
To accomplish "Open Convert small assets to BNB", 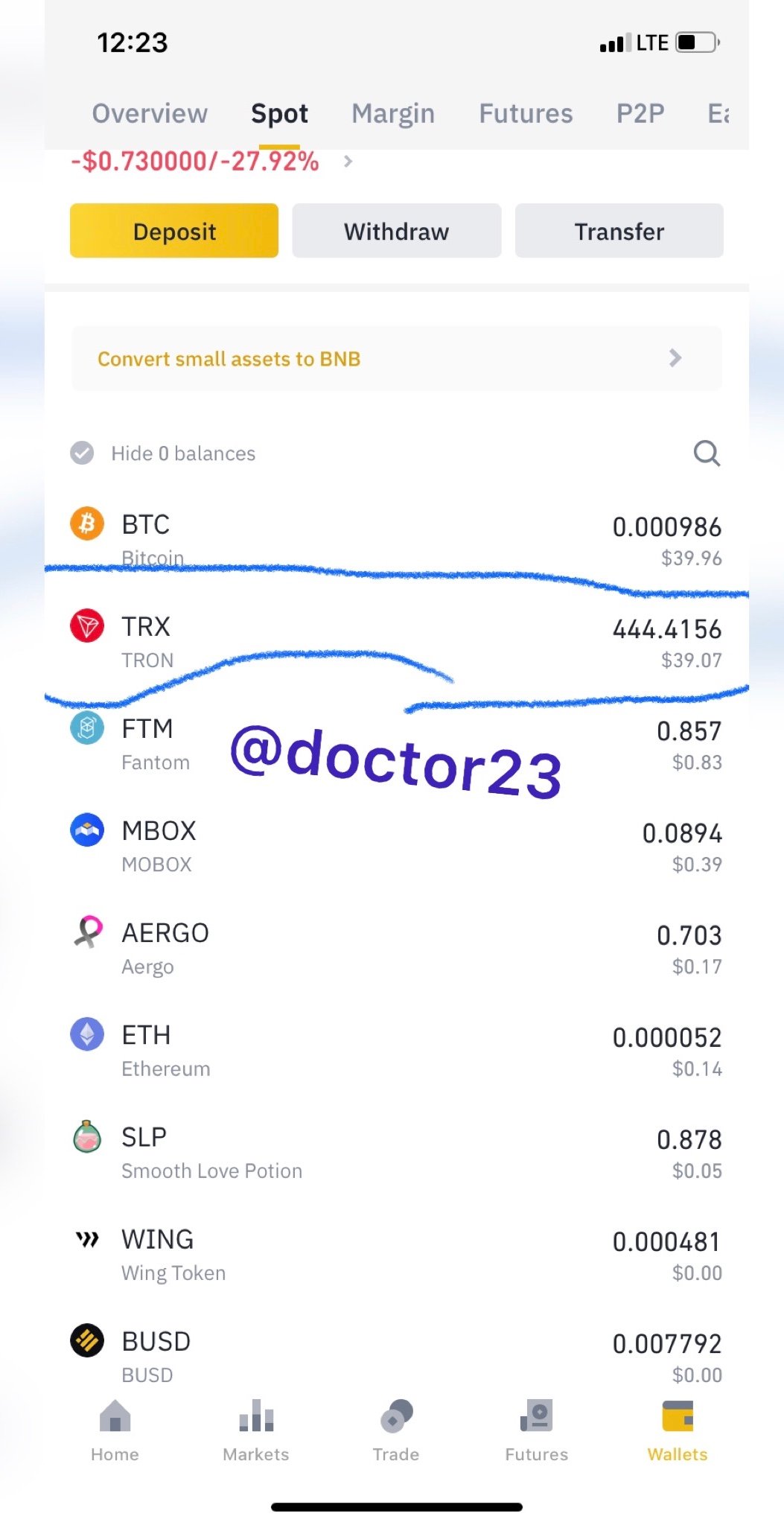I will (x=397, y=358).
